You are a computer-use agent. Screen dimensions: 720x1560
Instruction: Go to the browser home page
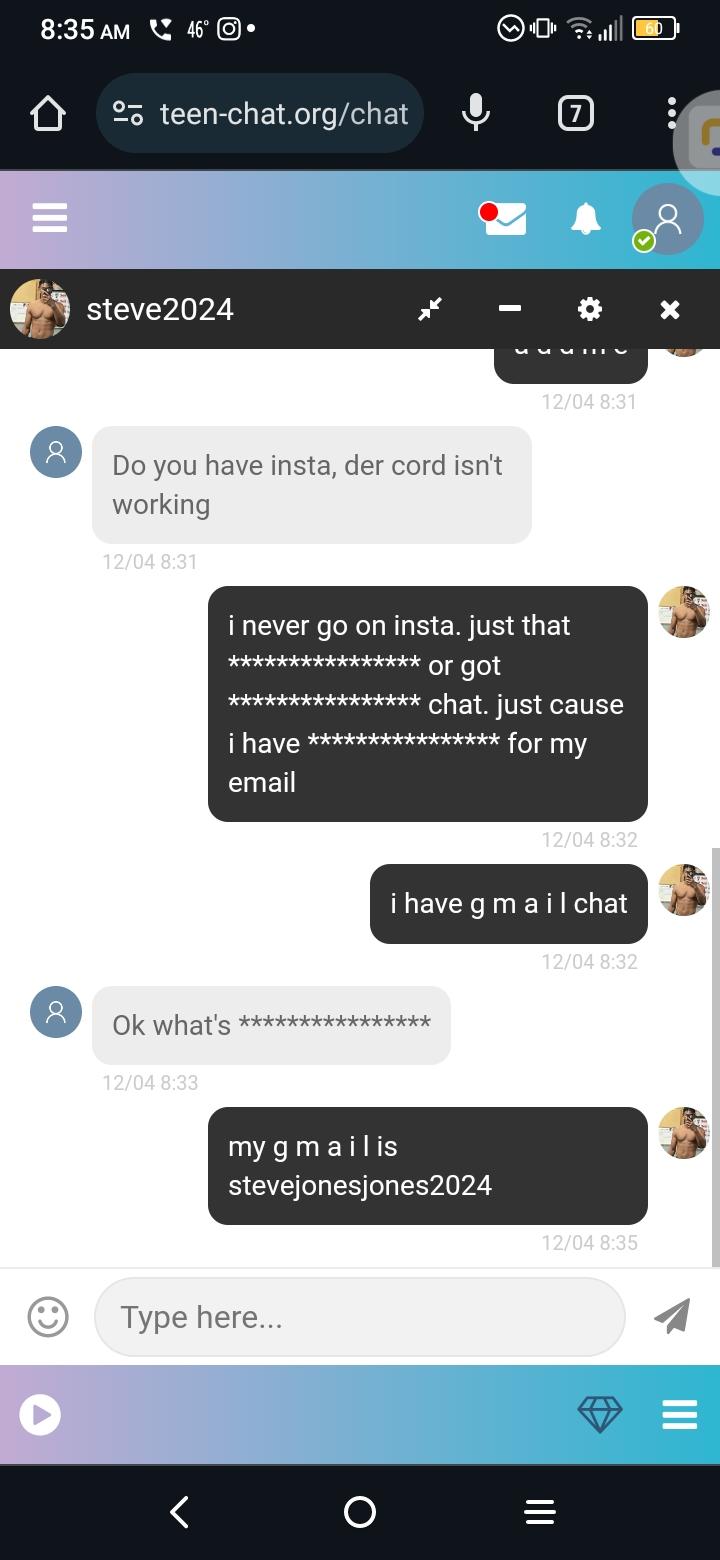48,113
